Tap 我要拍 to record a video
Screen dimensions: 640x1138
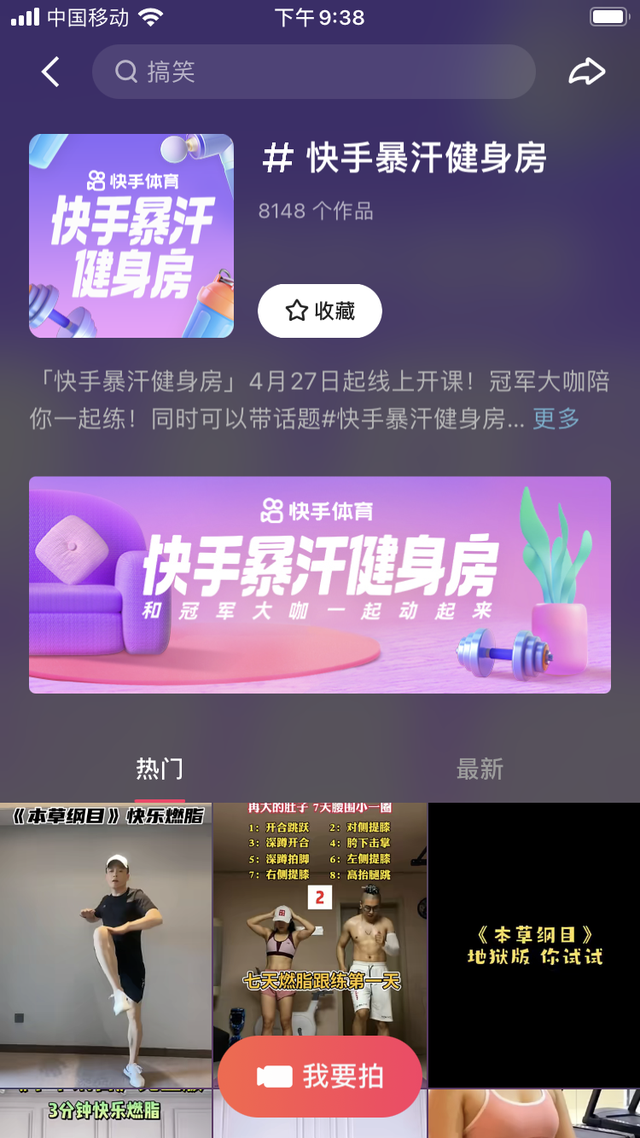click(320, 1076)
